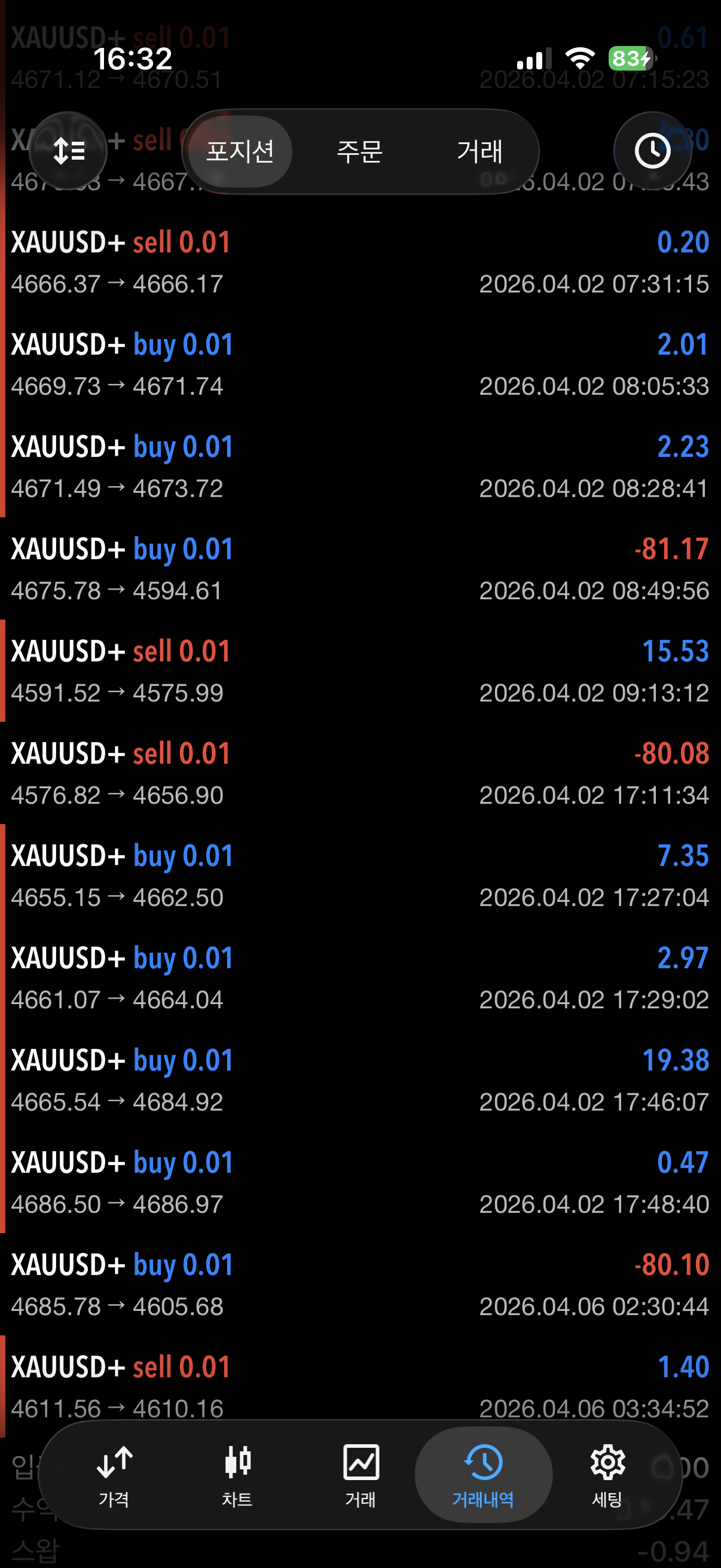721x1568 pixels.
Task: Open the sell trade with 15.53 profit
Action: pyautogui.click(x=360, y=672)
